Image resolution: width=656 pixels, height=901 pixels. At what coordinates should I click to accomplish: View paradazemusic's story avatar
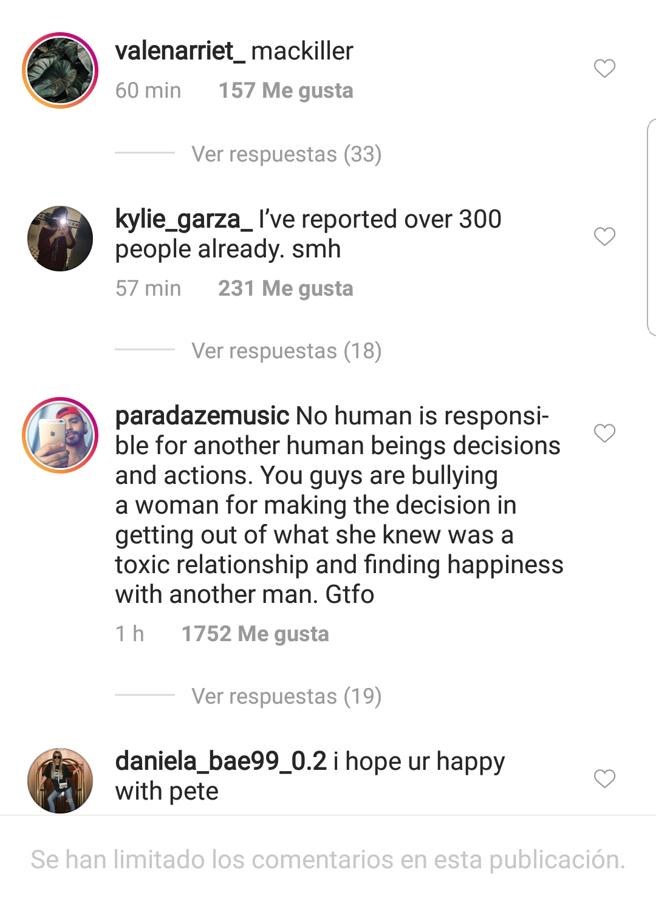click(60, 434)
